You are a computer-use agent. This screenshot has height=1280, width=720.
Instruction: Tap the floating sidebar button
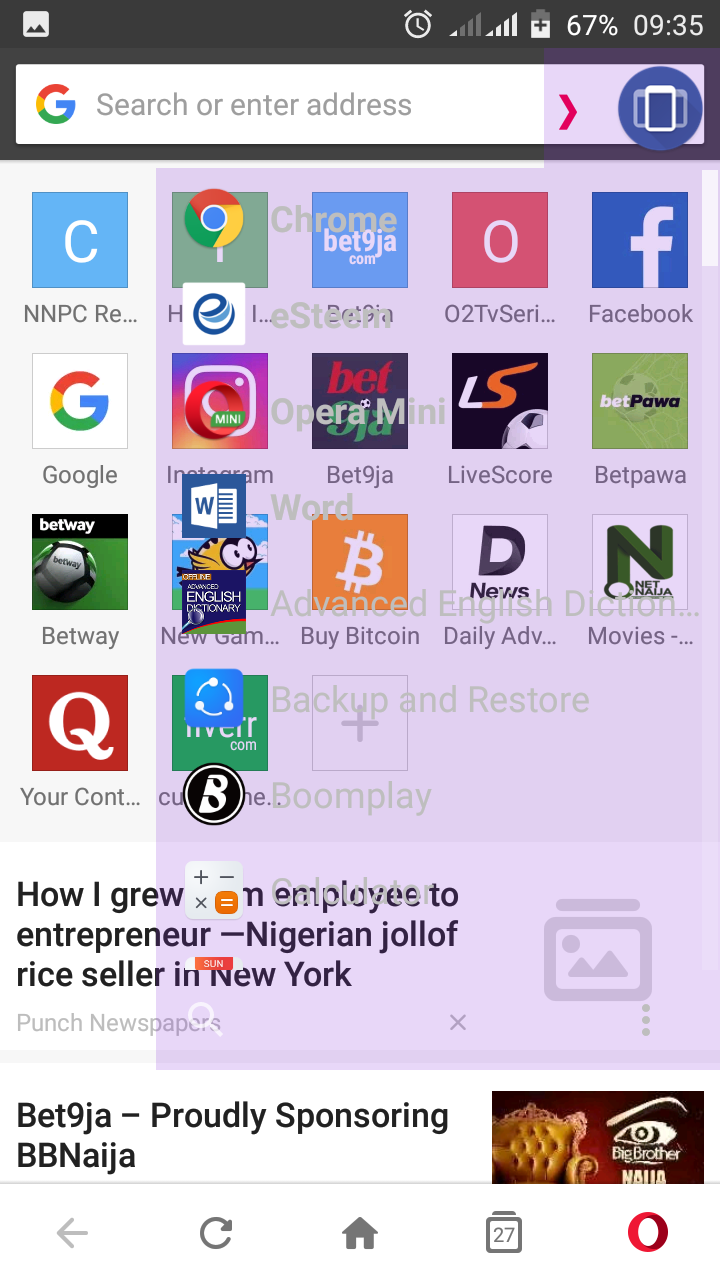click(660, 108)
